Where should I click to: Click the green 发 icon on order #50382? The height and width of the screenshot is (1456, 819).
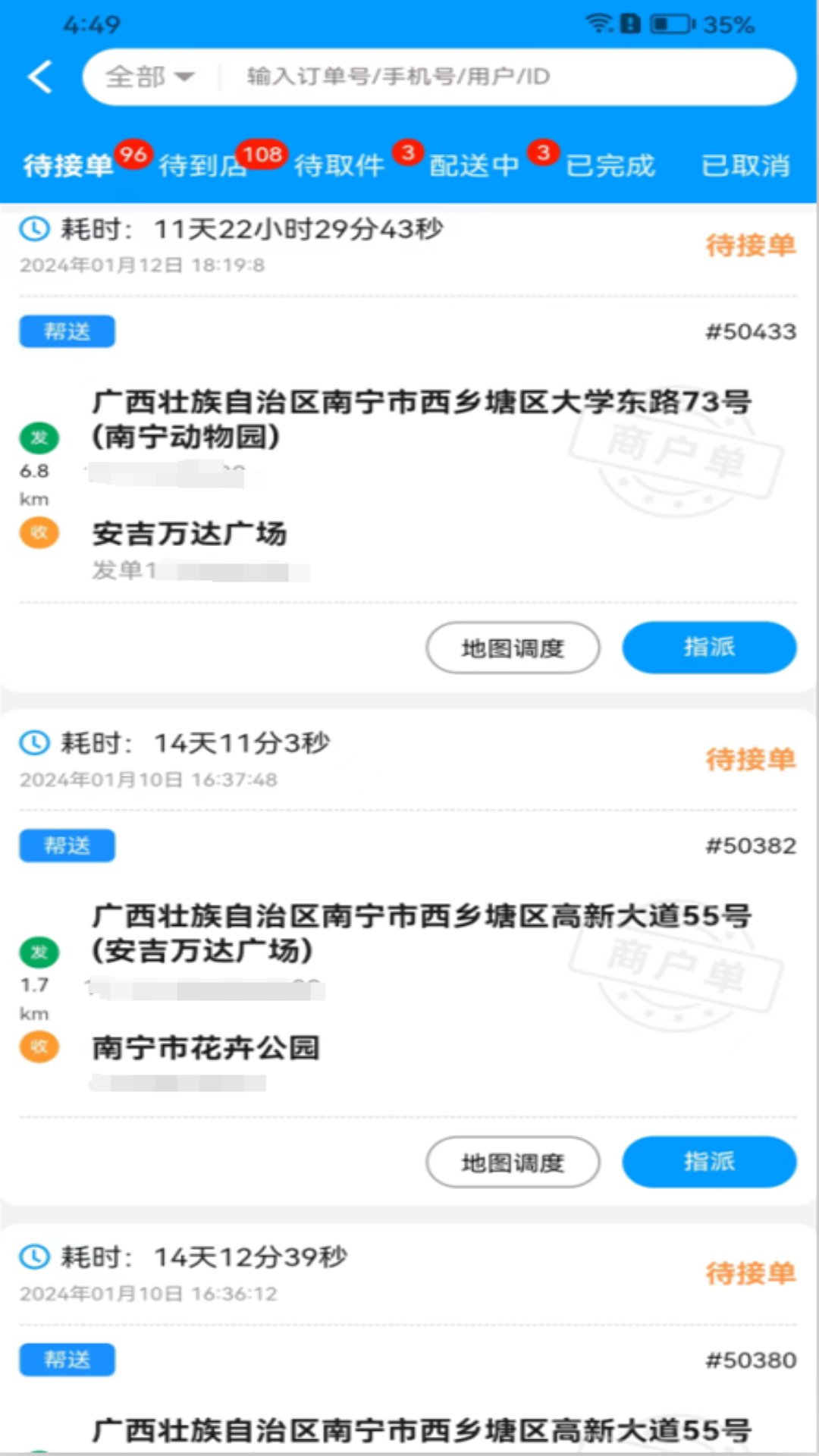[x=38, y=952]
